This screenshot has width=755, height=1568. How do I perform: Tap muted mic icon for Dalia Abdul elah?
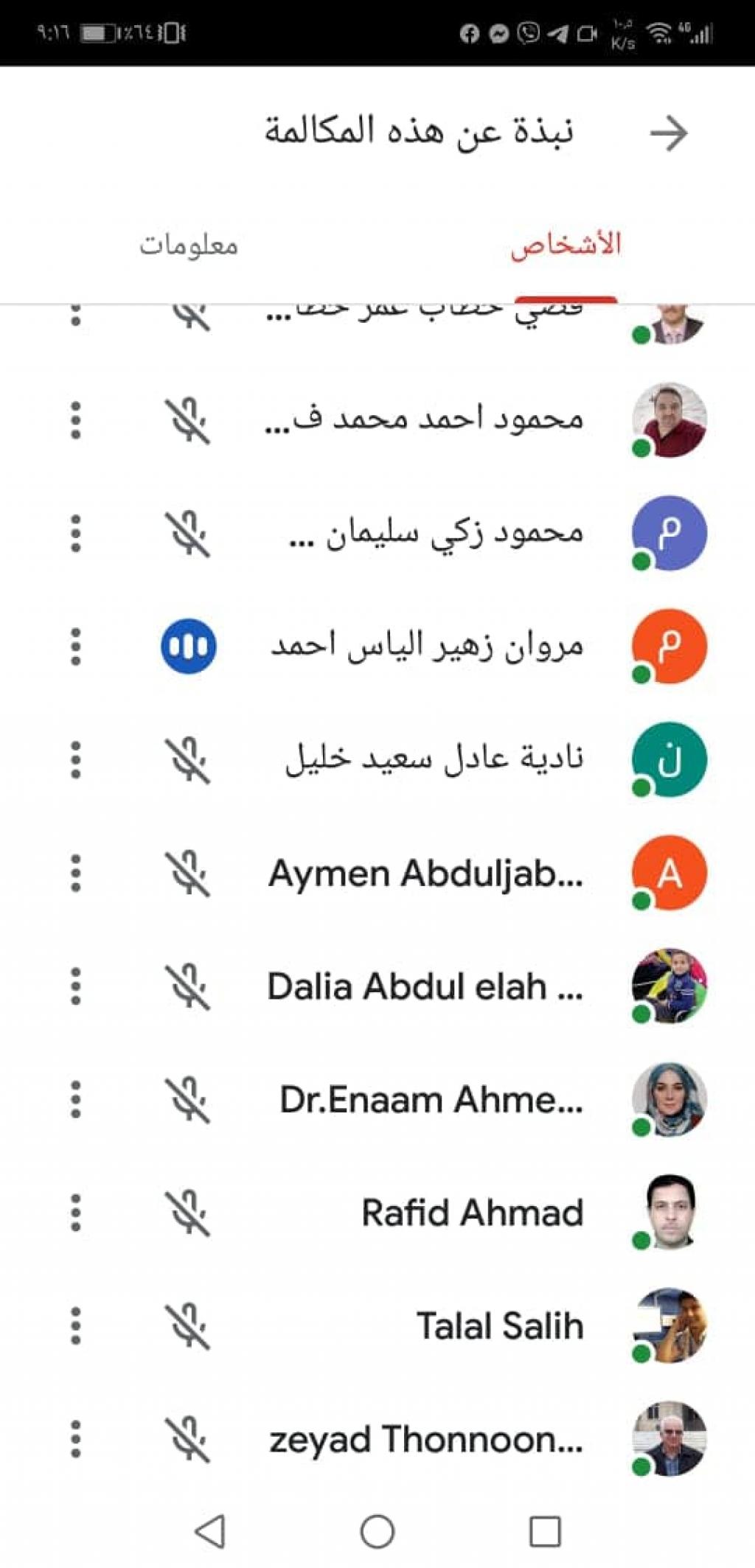click(188, 986)
